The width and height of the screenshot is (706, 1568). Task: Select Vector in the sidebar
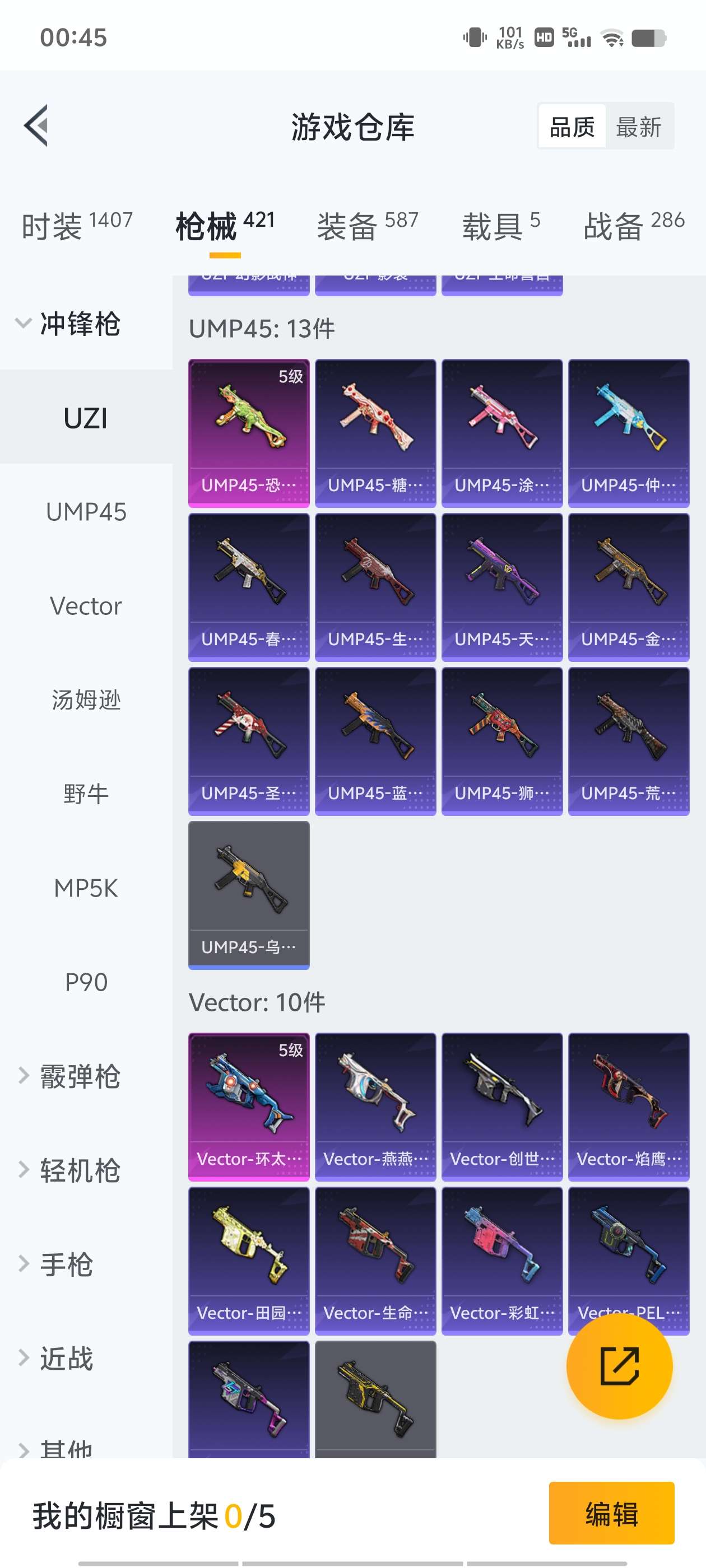tap(86, 606)
